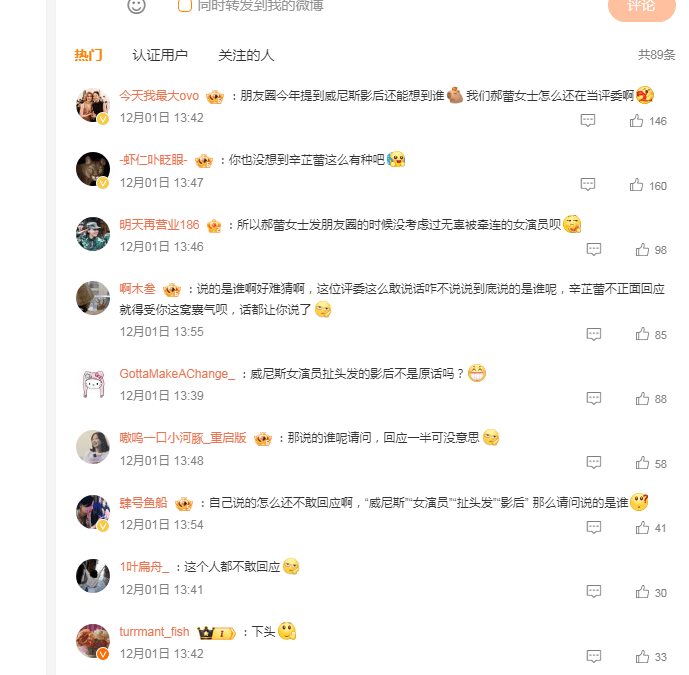Like -虾仁吥眨眼-'s comment
This screenshot has height=675, width=689.
(x=637, y=185)
